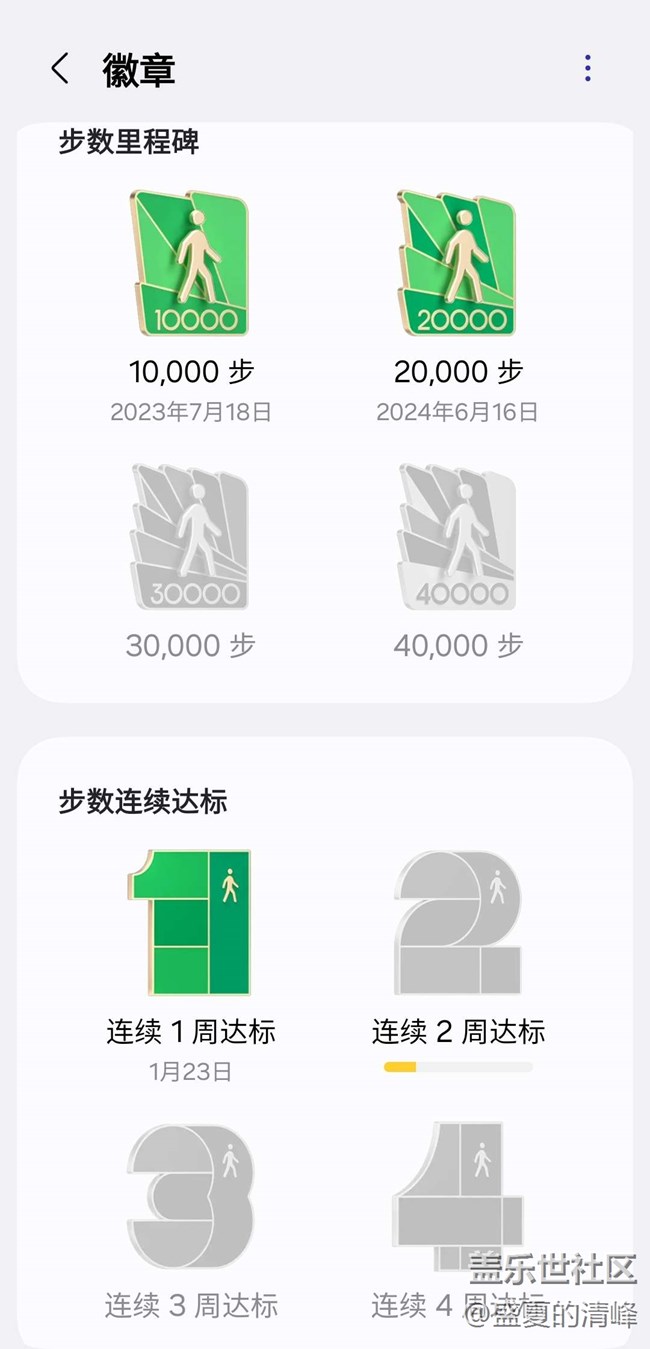View the 连续 2 周达标 badge progress
The width and height of the screenshot is (650, 1349).
pos(457,923)
